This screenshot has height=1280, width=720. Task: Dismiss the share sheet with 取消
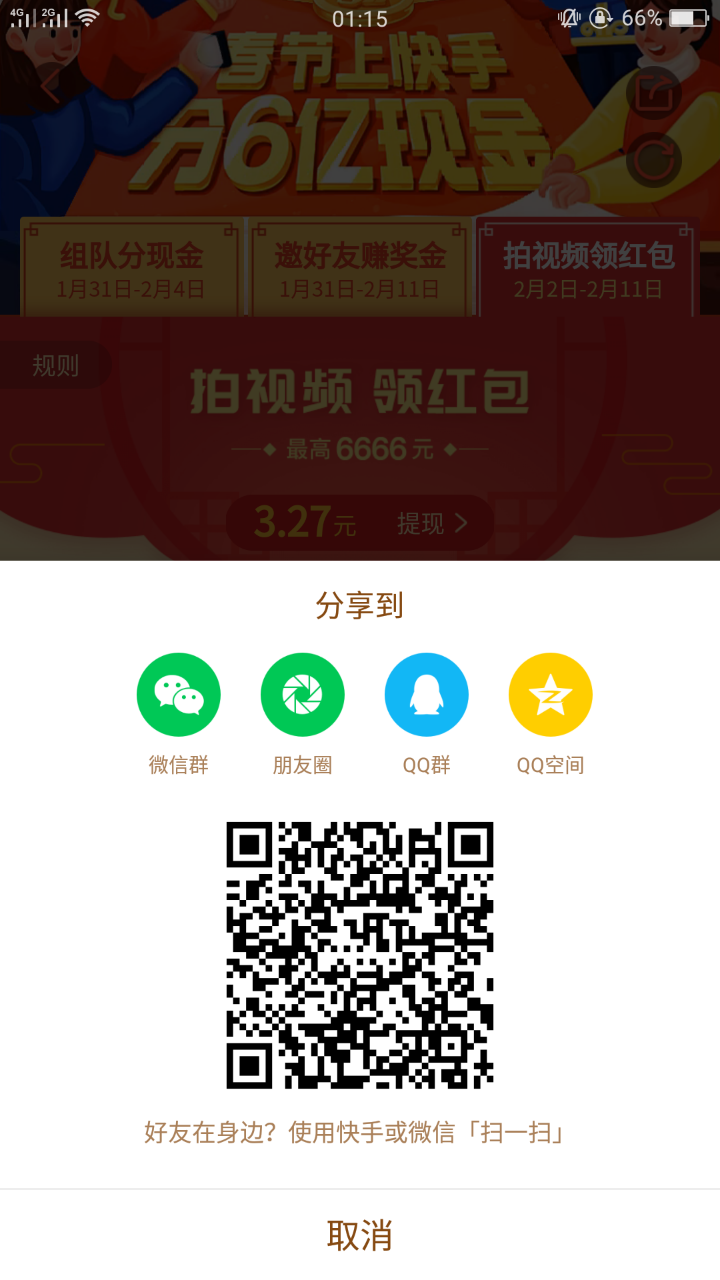pos(360,1236)
